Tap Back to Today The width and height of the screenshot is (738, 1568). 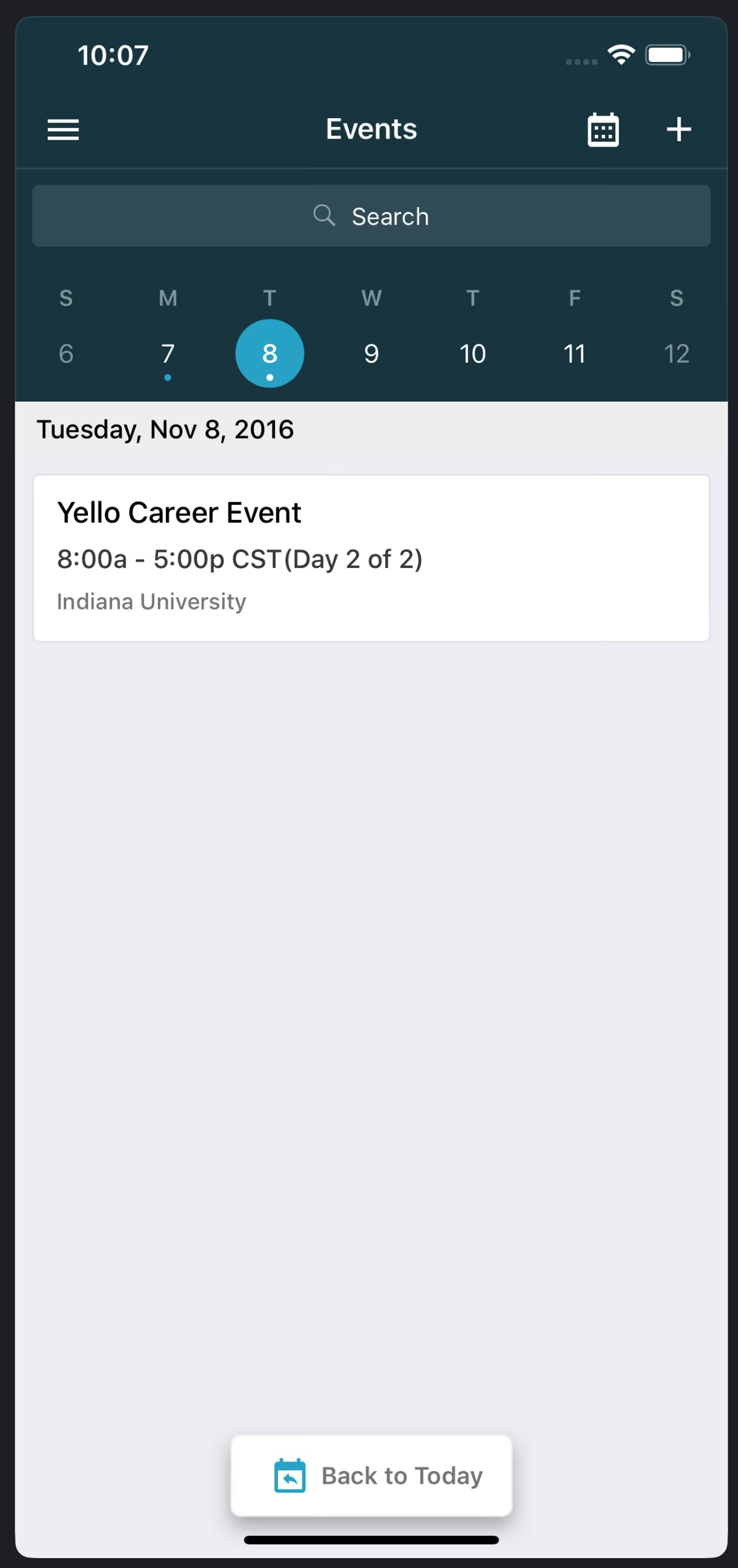(371, 1476)
